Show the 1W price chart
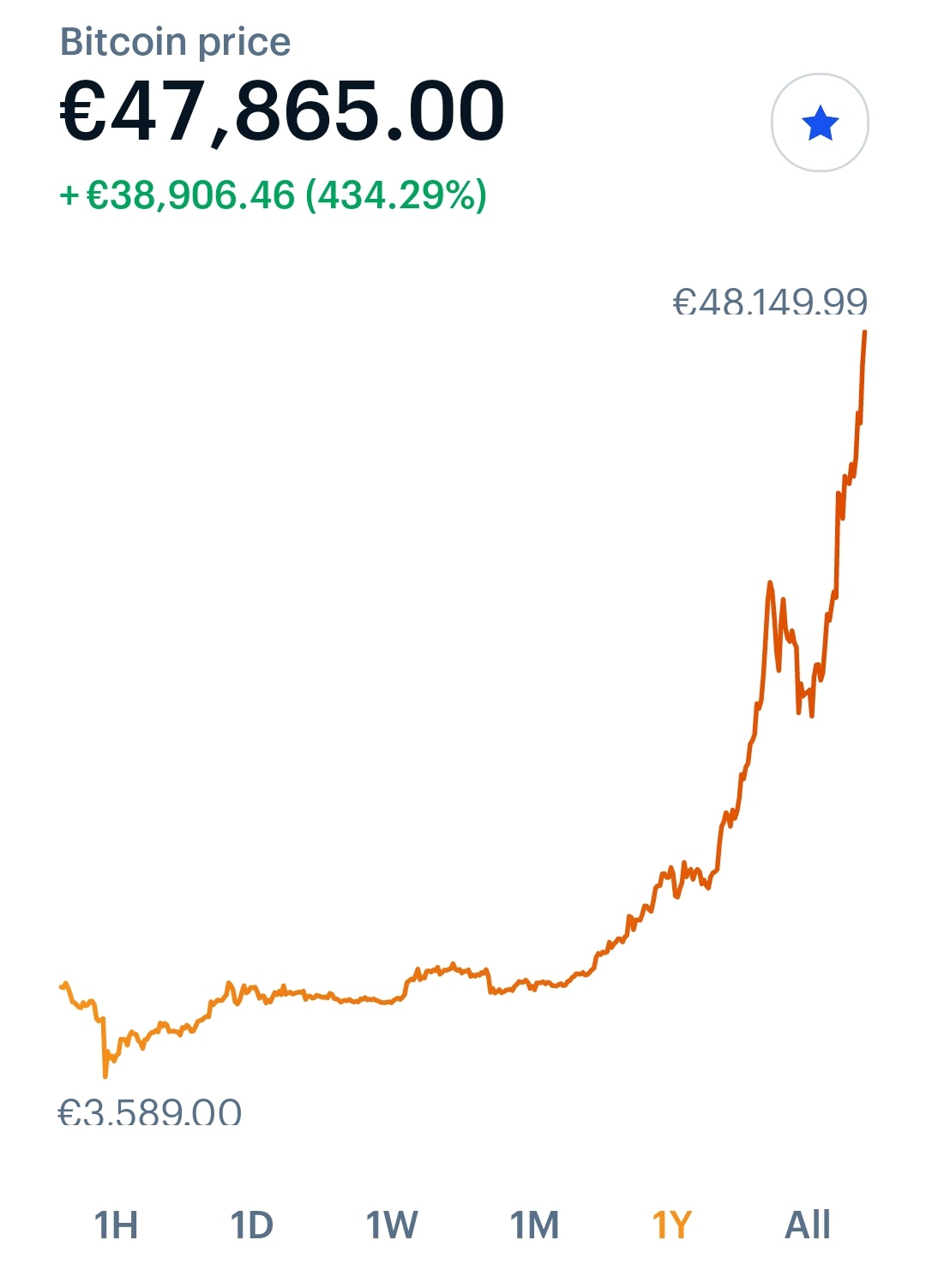Viewport: 926px width, 1288px height. point(391,1225)
